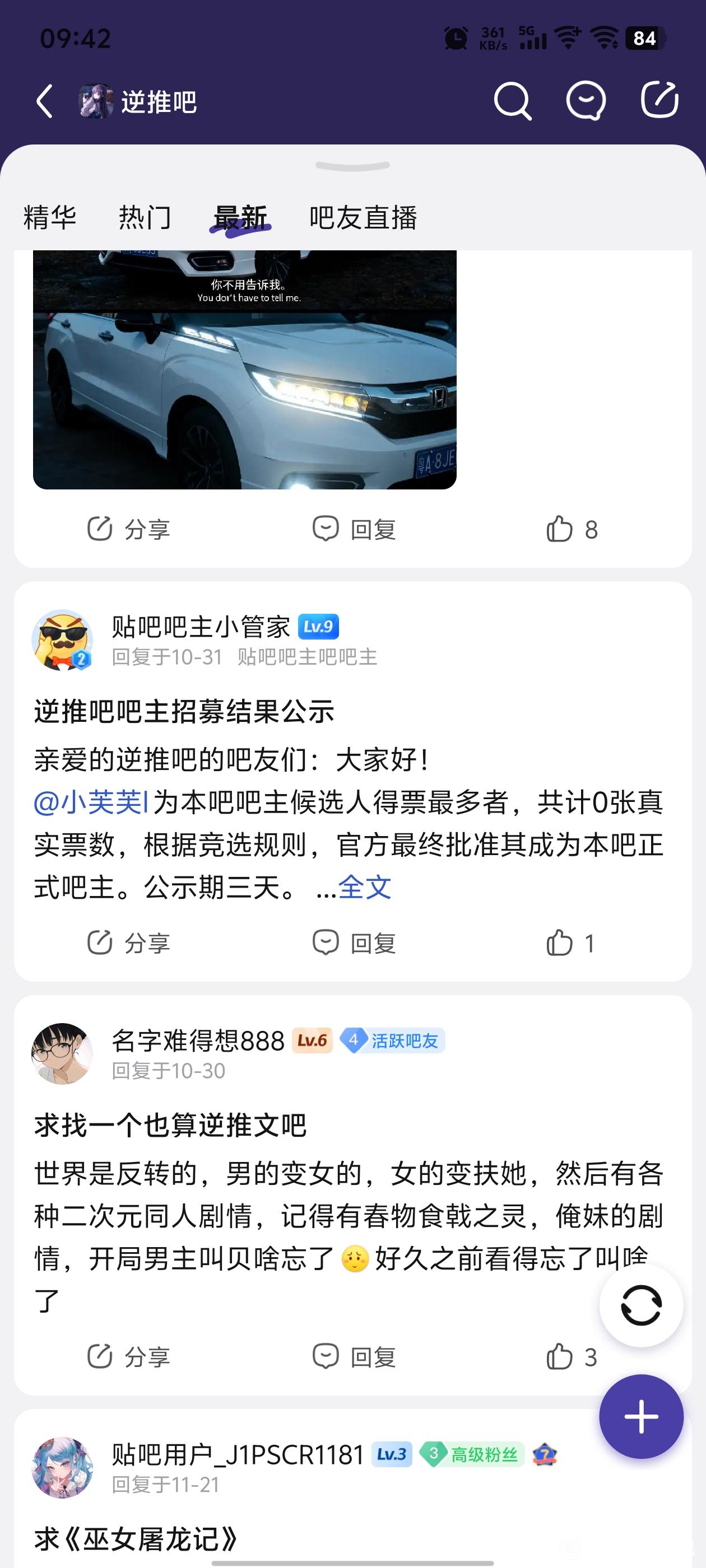706x1568 pixels.
Task: Expand 全文 of 吧主招募结果公示 post
Action: [364, 888]
